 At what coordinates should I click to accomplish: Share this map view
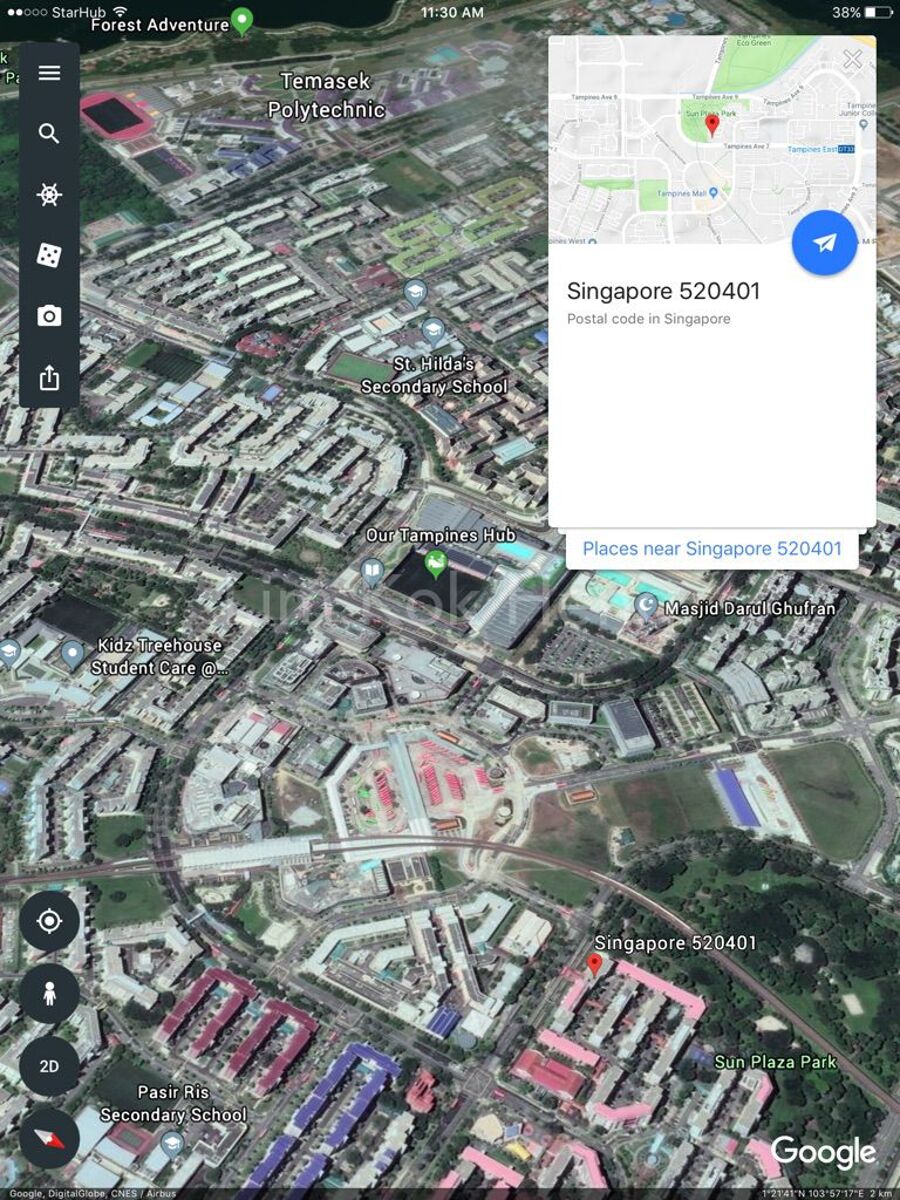pyautogui.click(x=49, y=378)
